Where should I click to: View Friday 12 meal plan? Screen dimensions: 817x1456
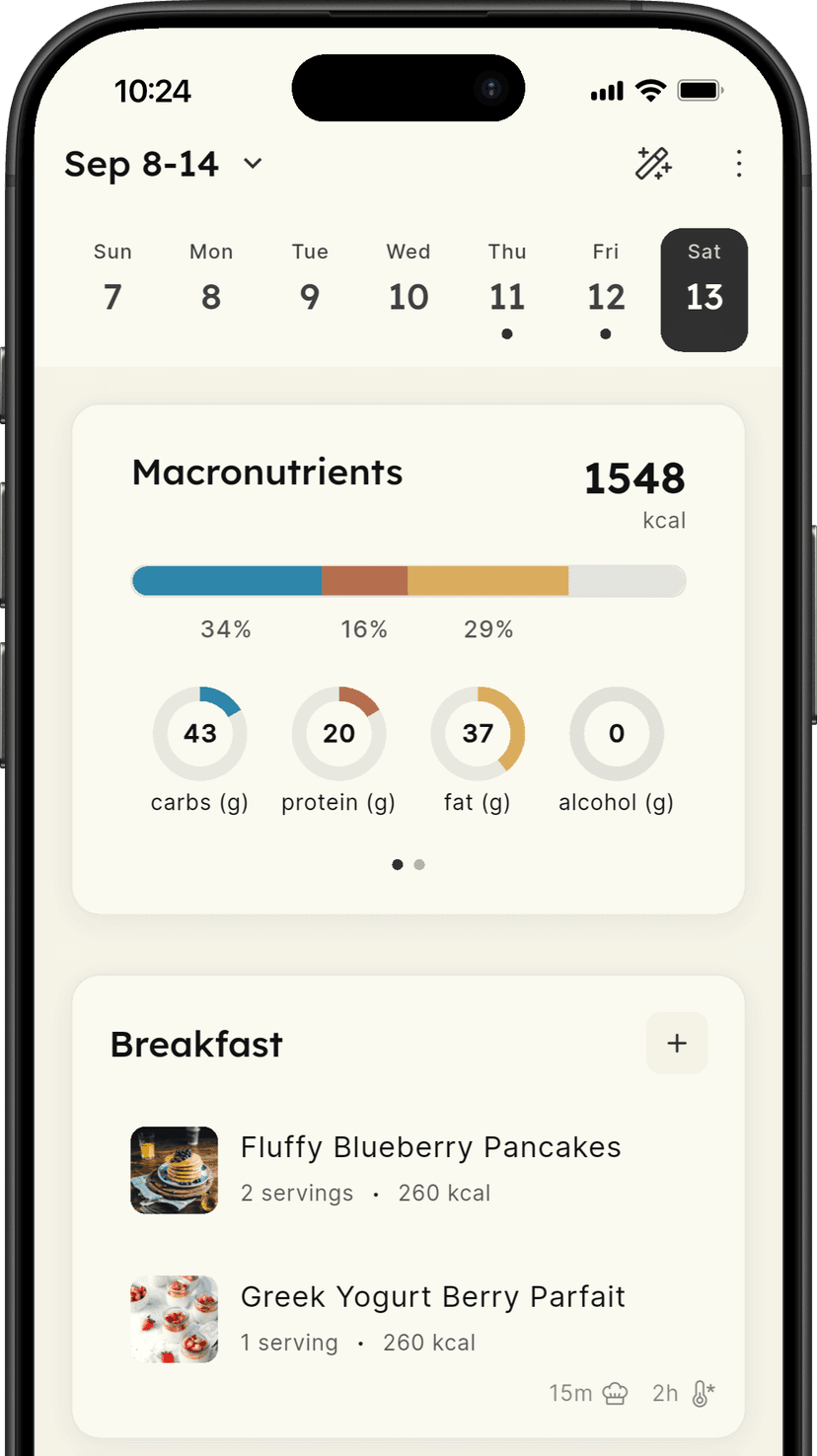pos(606,286)
